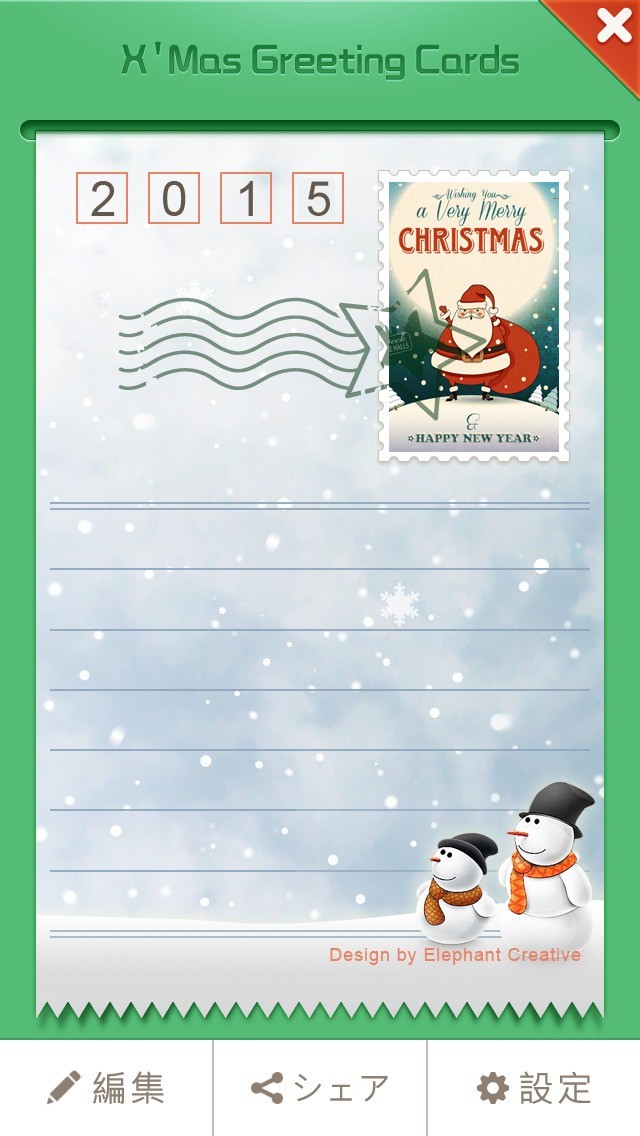640x1136 pixels.
Task: Open 設定 settings
Action: [534, 1088]
